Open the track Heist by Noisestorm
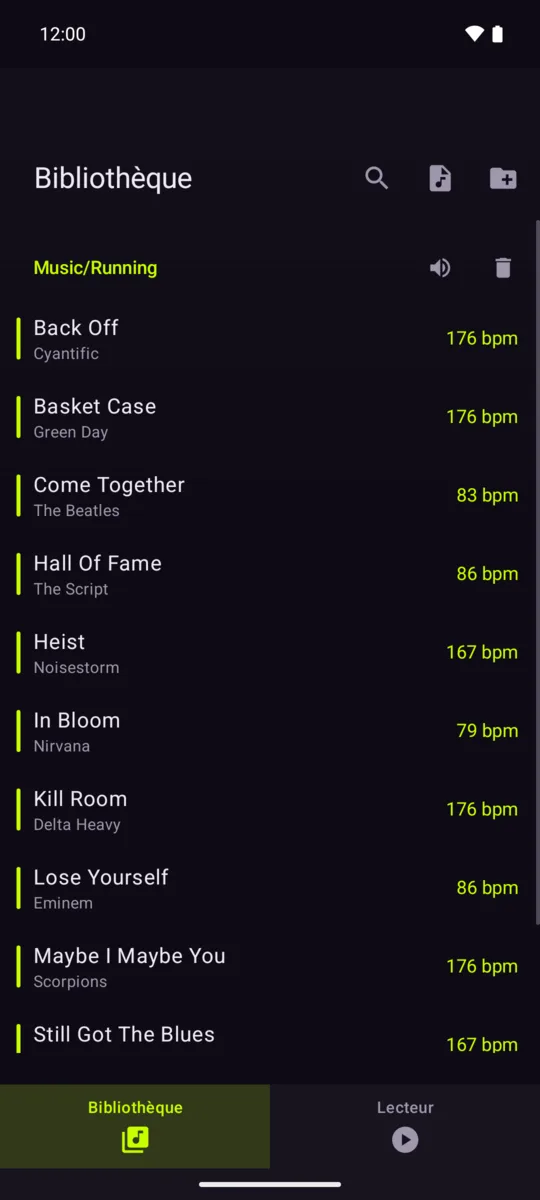This screenshot has width=540, height=1200. (270, 652)
